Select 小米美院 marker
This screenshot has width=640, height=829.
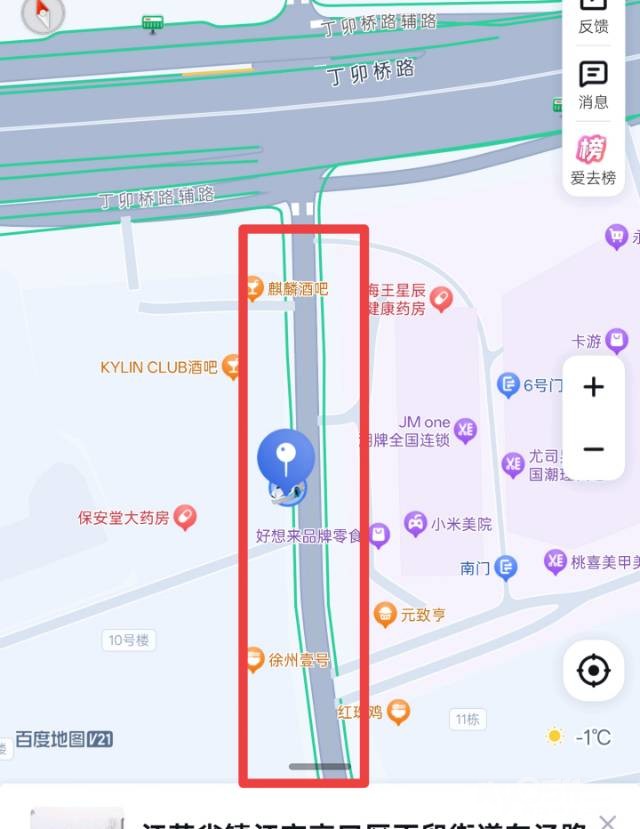pyautogui.click(x=415, y=523)
